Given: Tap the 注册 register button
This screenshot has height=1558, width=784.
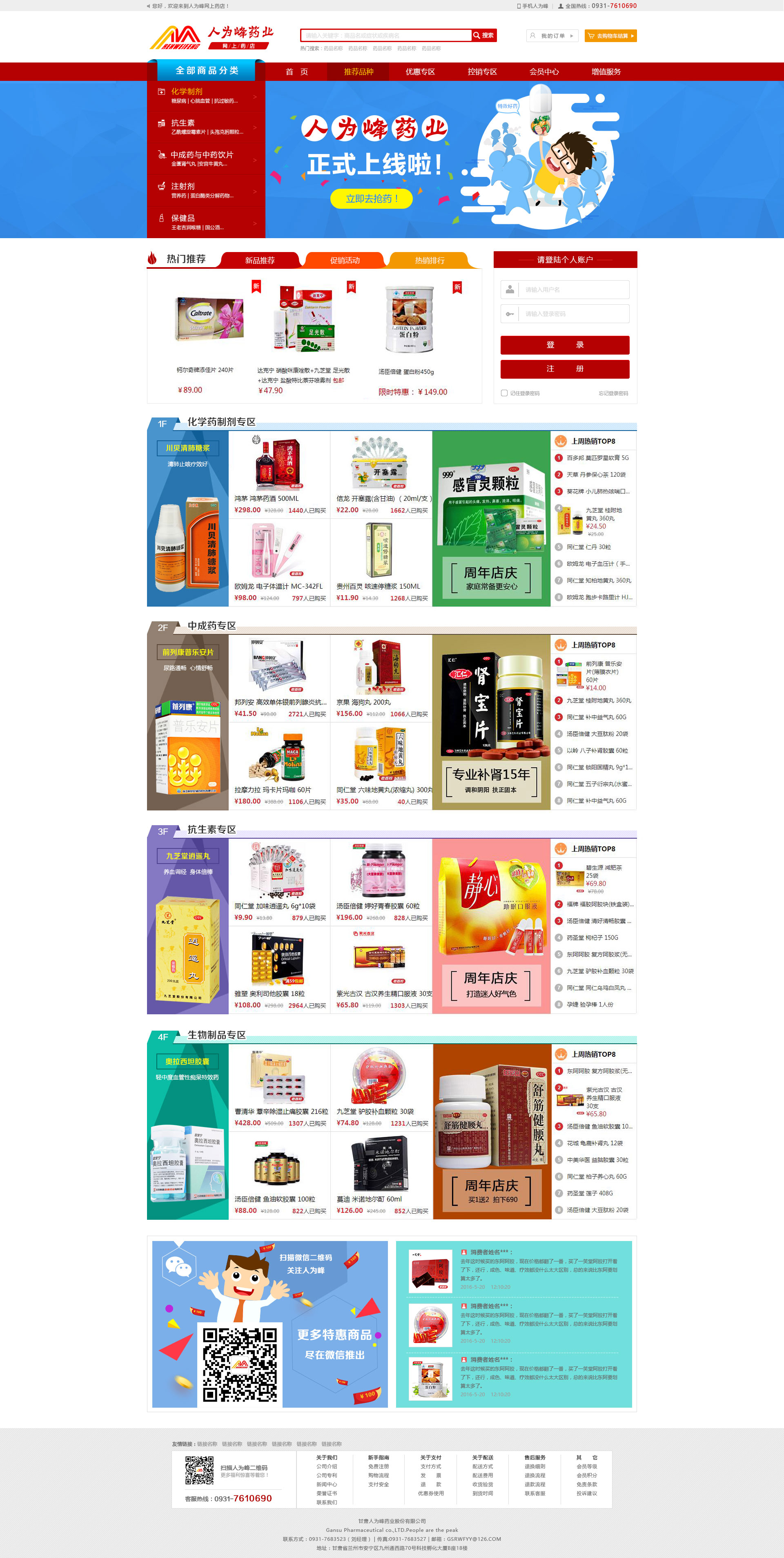Looking at the screenshot, I should 565,369.
